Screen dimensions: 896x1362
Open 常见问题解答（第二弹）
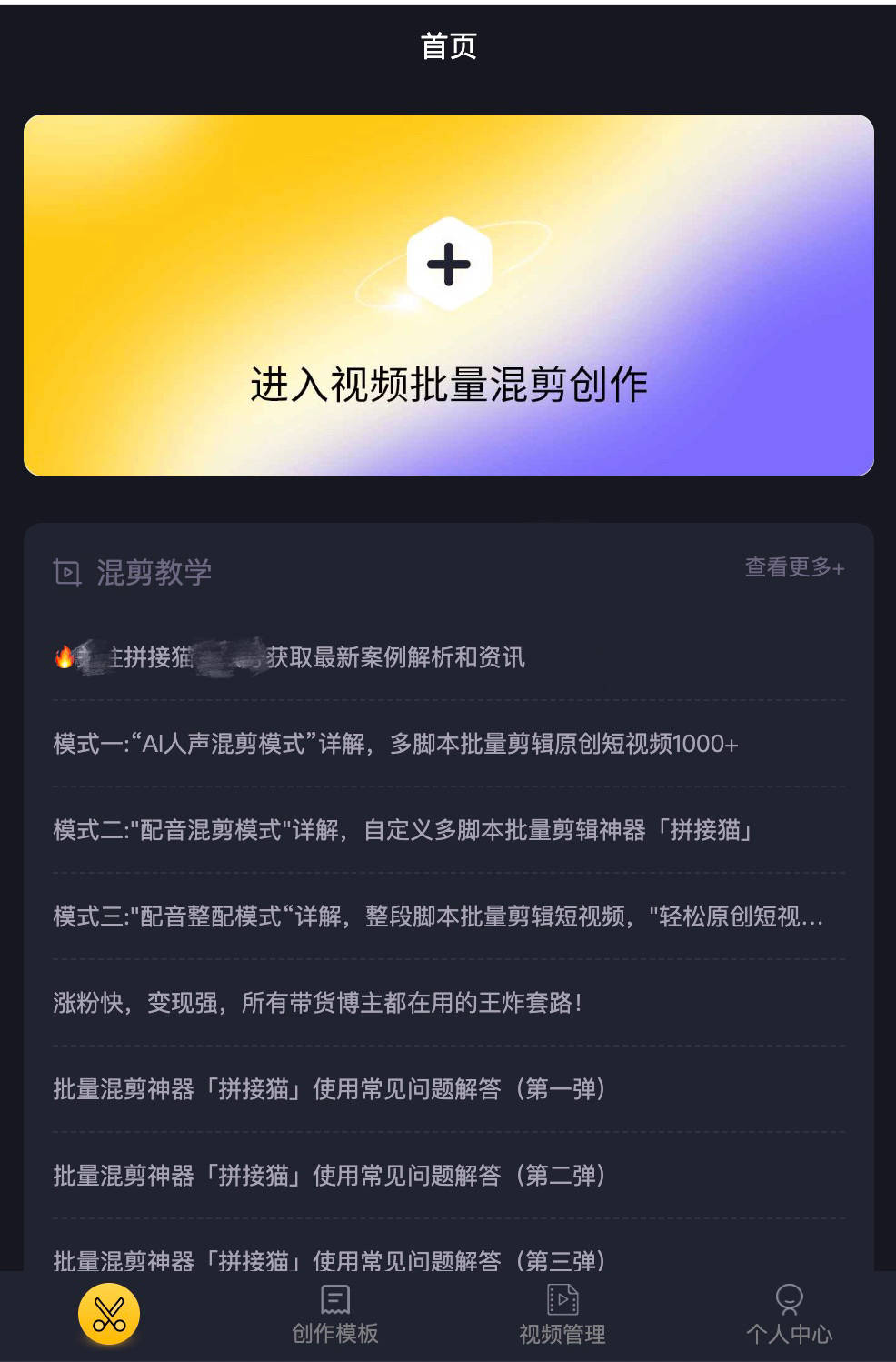pos(329,1176)
